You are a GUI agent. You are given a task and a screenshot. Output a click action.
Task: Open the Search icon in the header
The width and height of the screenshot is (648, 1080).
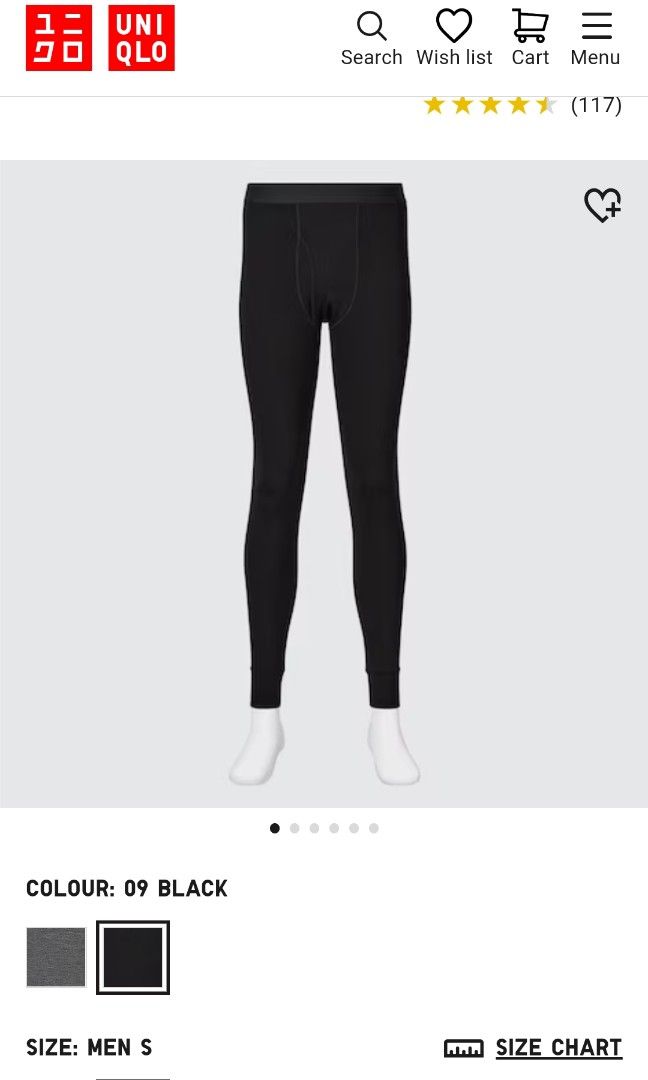point(371,39)
